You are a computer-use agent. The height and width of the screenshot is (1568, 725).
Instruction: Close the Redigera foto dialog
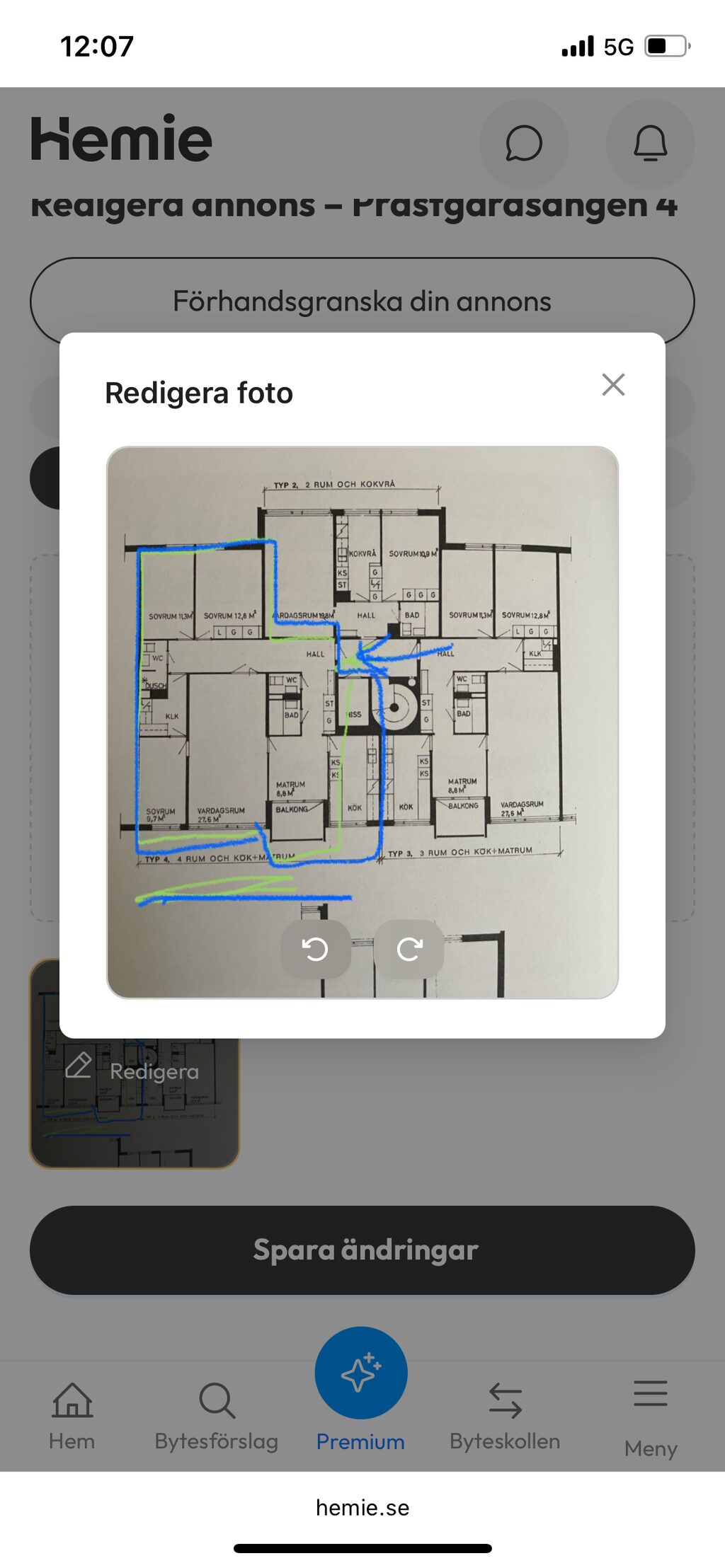[613, 385]
